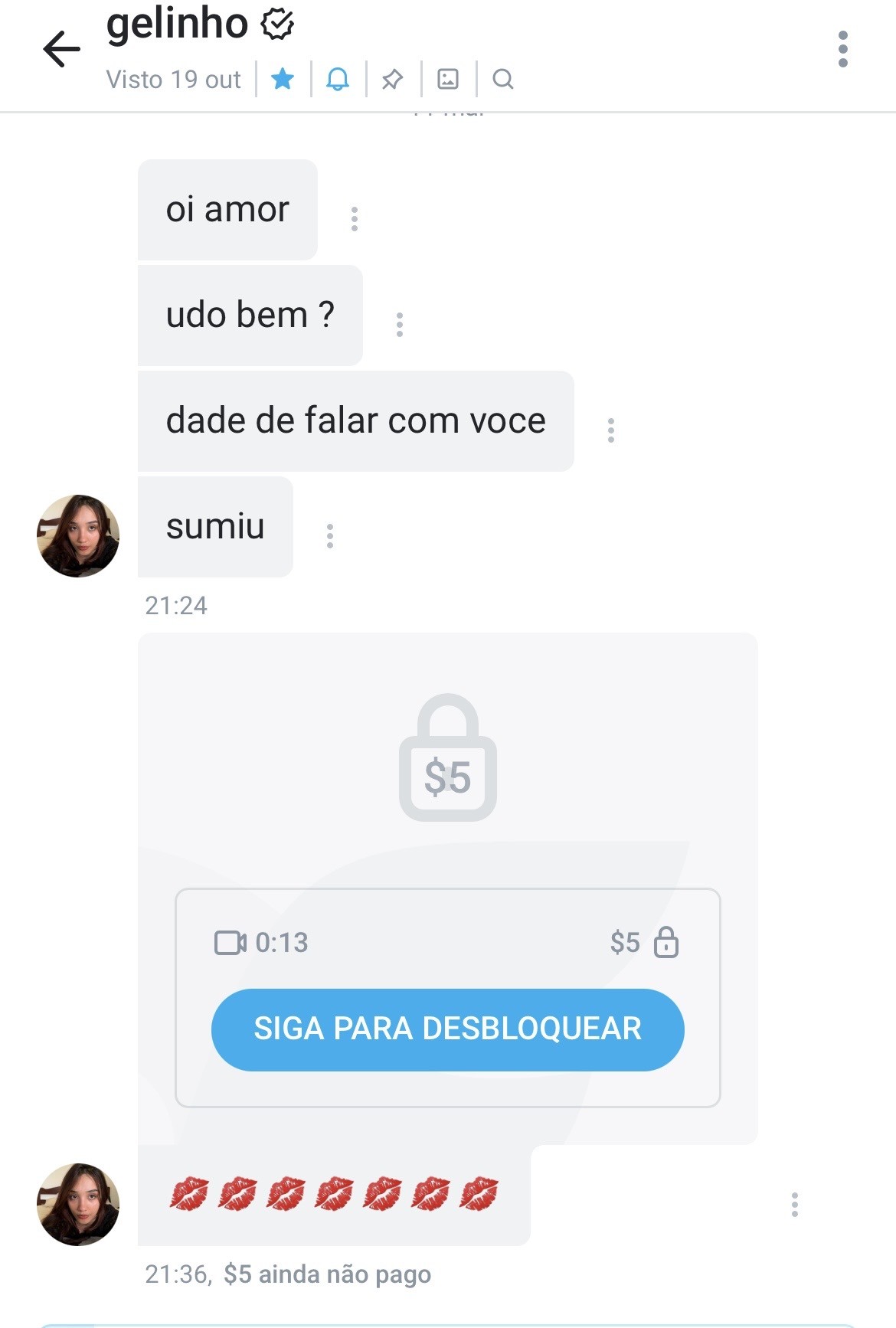Screen dimensions: 896x1328
Task: Open the locked $5 video preview
Action: coord(447,758)
